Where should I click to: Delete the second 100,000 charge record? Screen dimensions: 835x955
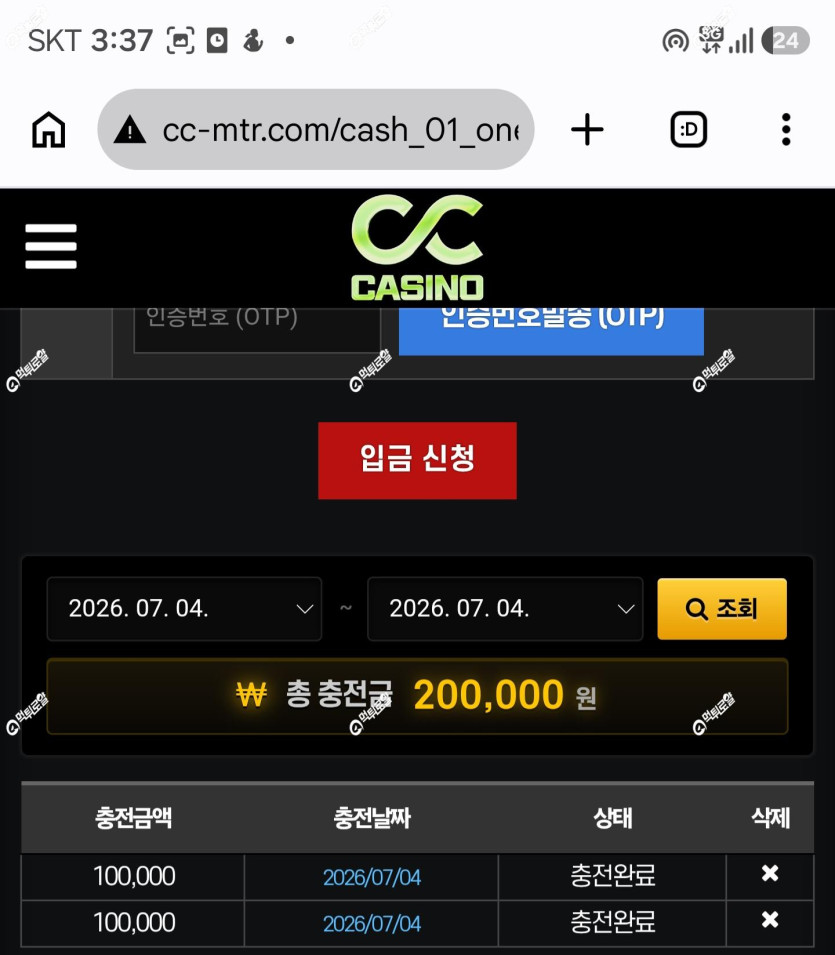770,920
